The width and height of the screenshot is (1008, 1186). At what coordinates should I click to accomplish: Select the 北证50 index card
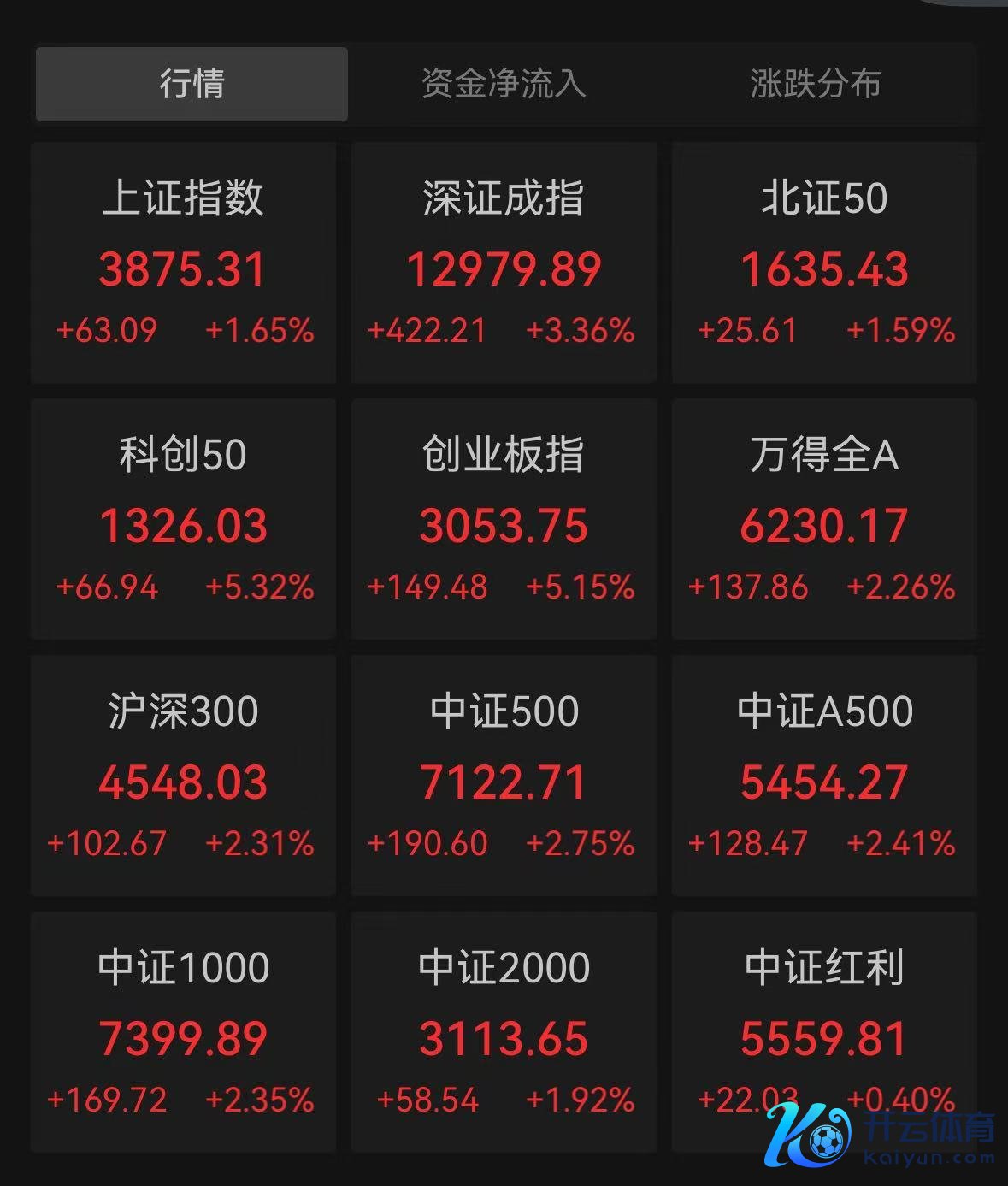point(824,263)
